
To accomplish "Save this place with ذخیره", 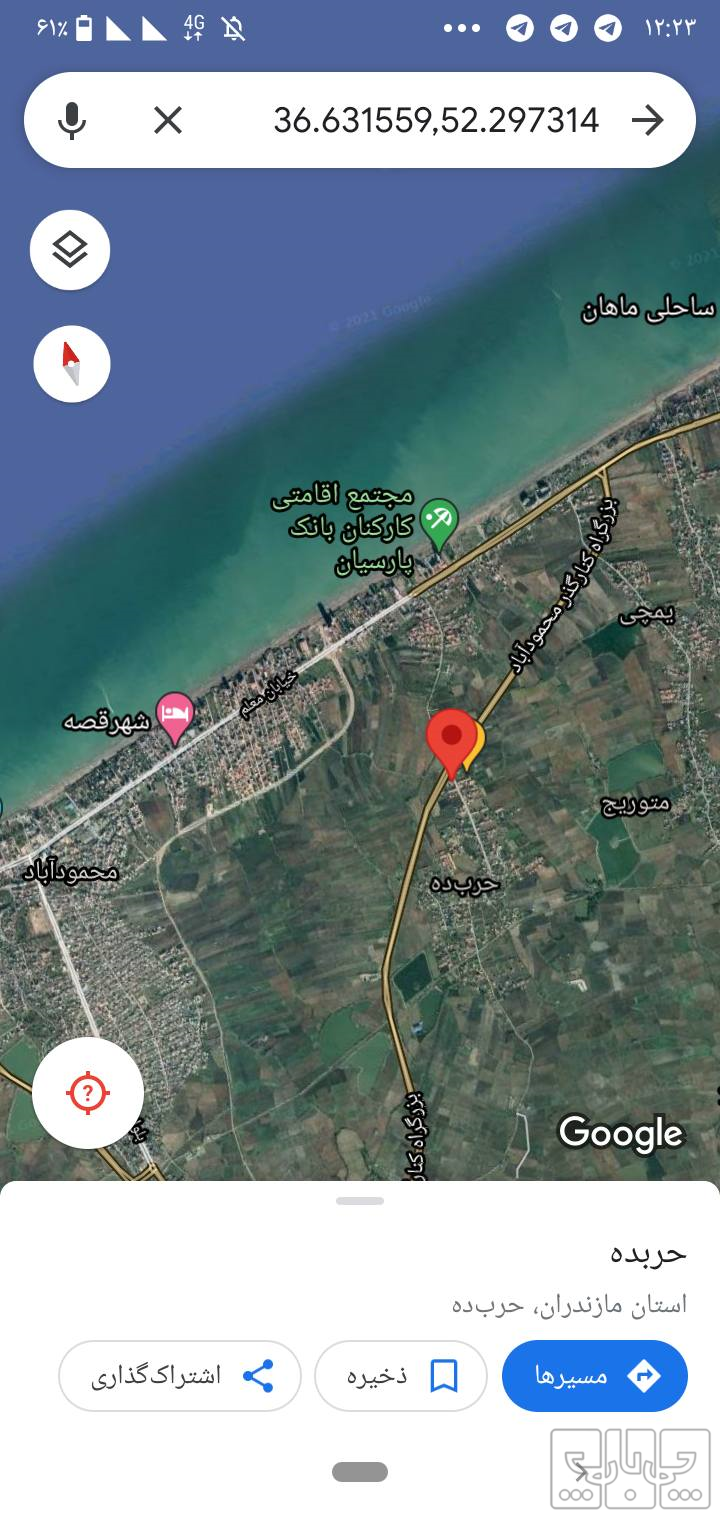I will tap(401, 1376).
